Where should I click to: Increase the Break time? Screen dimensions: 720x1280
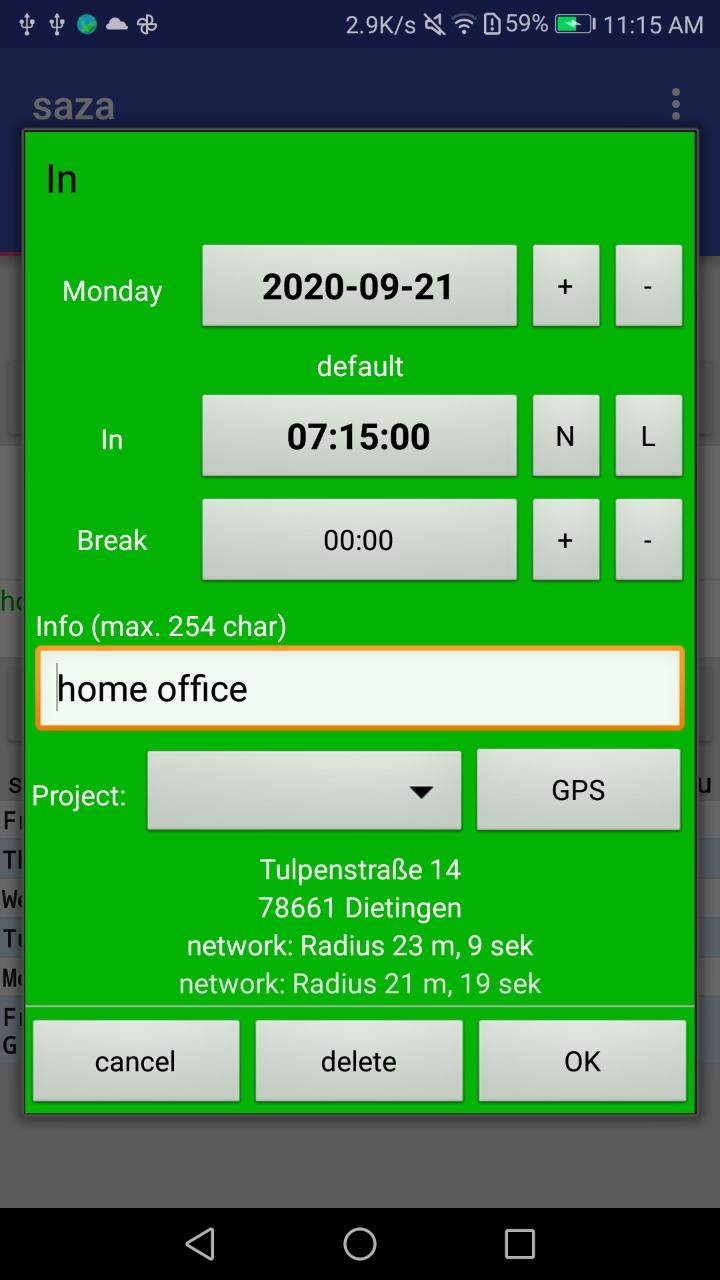565,540
